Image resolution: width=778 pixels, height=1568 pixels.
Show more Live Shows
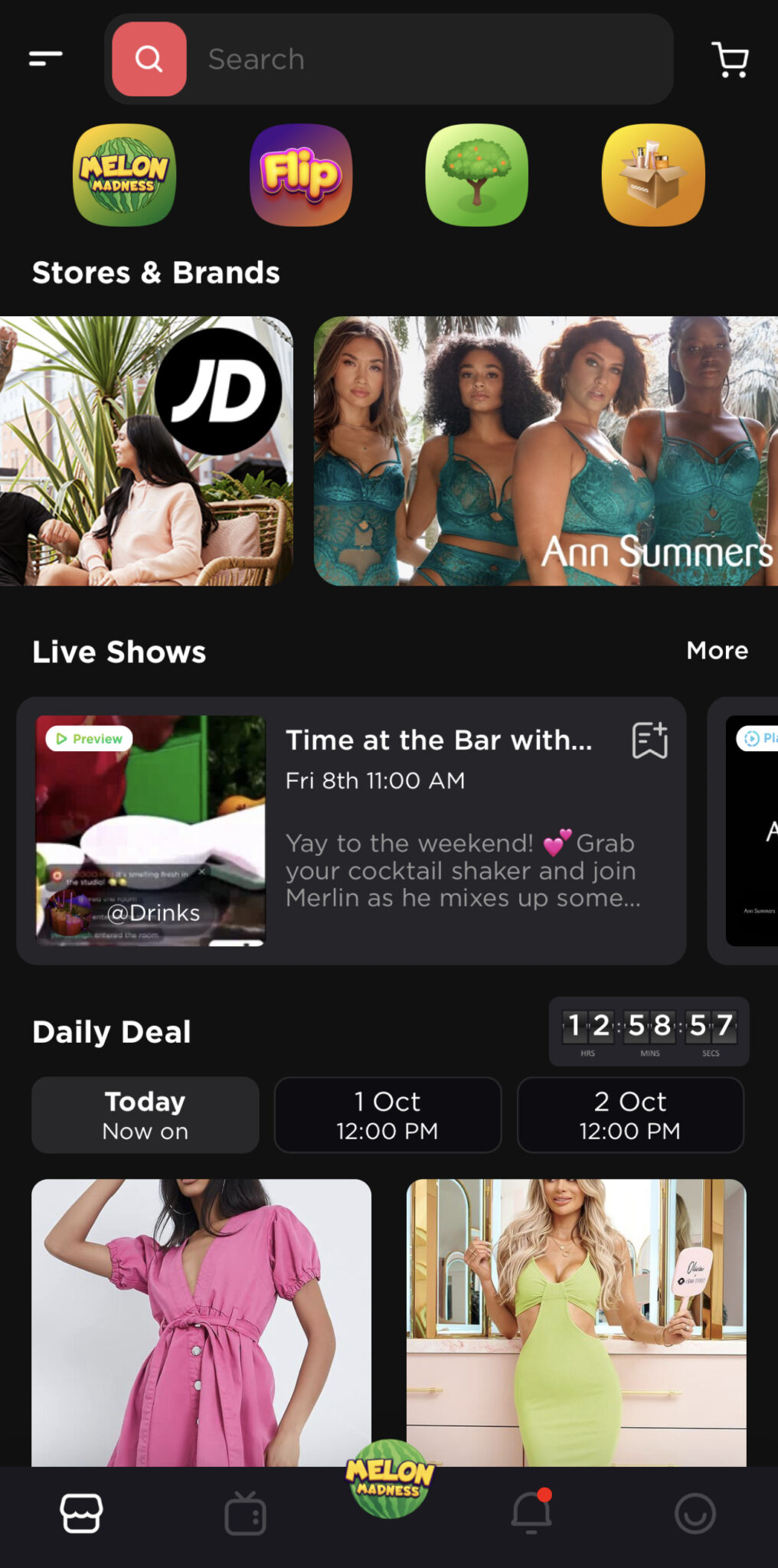pyautogui.click(x=717, y=650)
